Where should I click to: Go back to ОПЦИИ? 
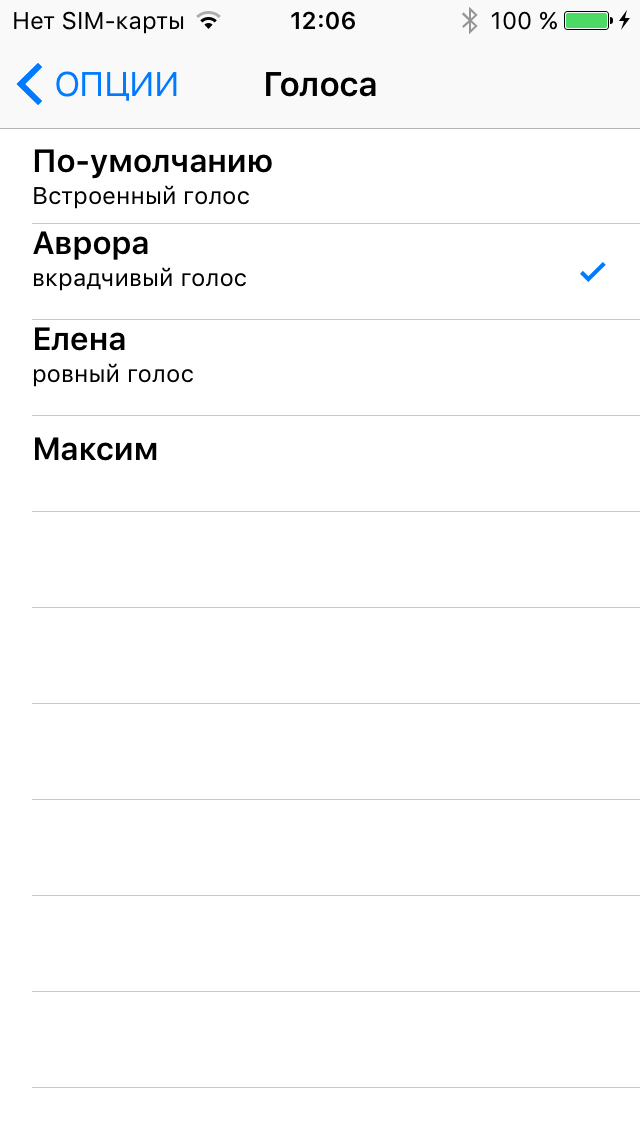pos(98,85)
